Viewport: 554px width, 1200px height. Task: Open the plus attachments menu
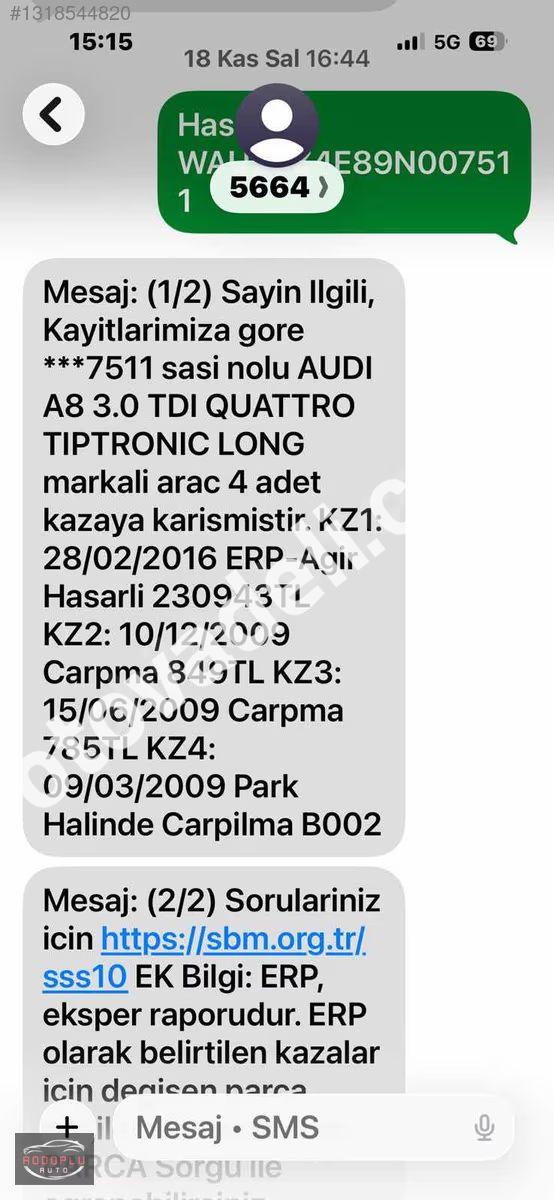coord(66,1127)
